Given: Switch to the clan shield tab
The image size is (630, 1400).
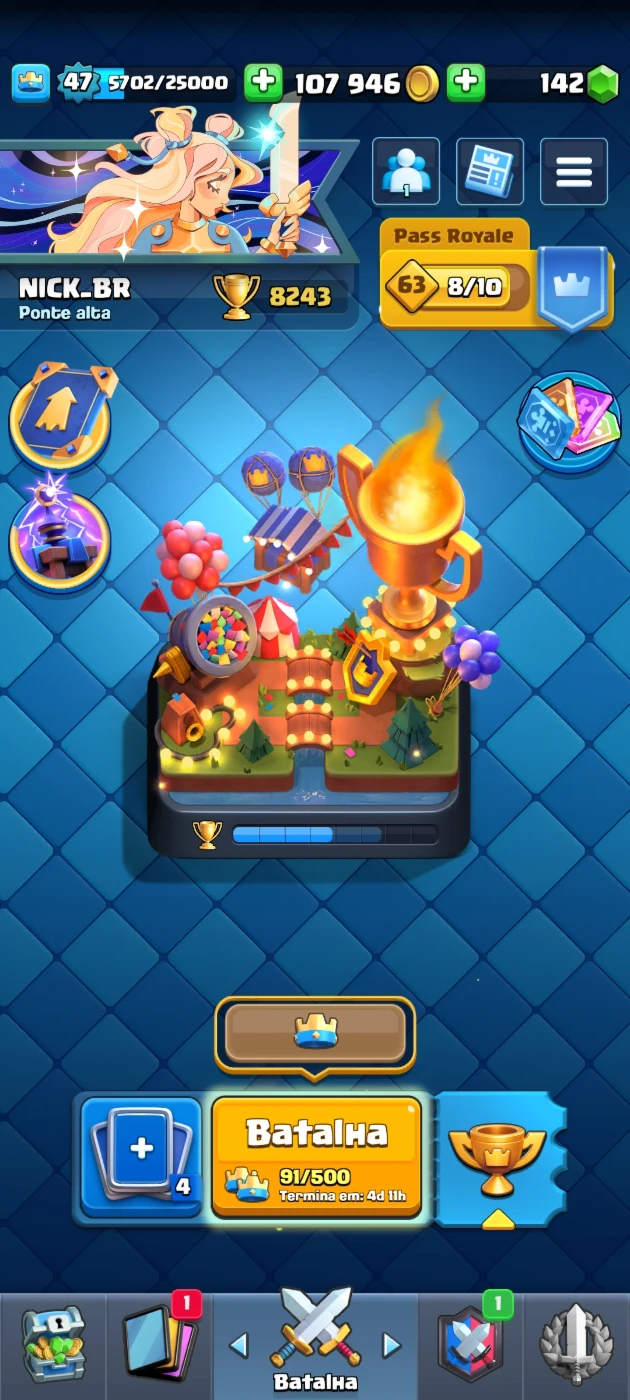Looking at the screenshot, I should 471,1345.
